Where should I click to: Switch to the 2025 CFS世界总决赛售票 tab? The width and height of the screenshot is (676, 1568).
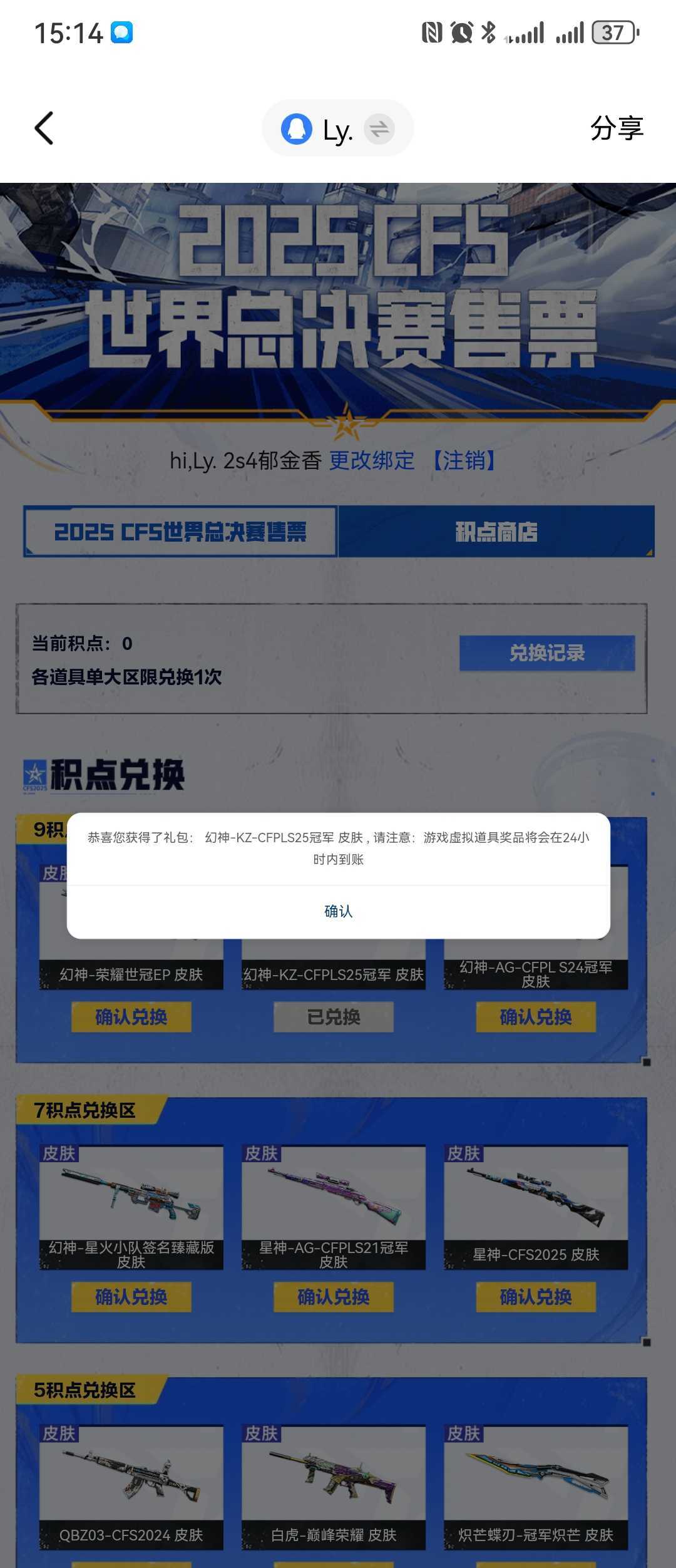coord(180,532)
